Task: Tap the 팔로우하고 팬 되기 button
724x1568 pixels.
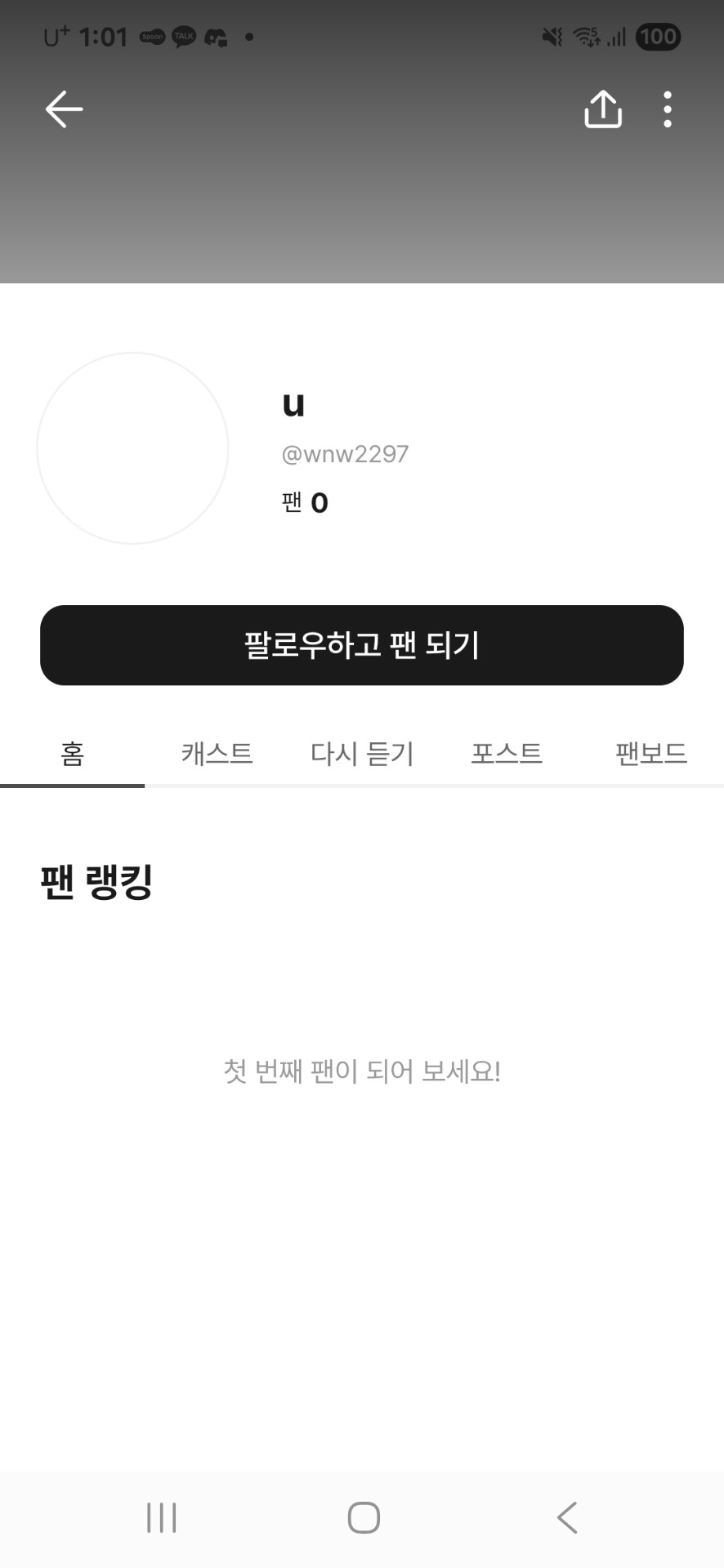Action: click(x=362, y=645)
